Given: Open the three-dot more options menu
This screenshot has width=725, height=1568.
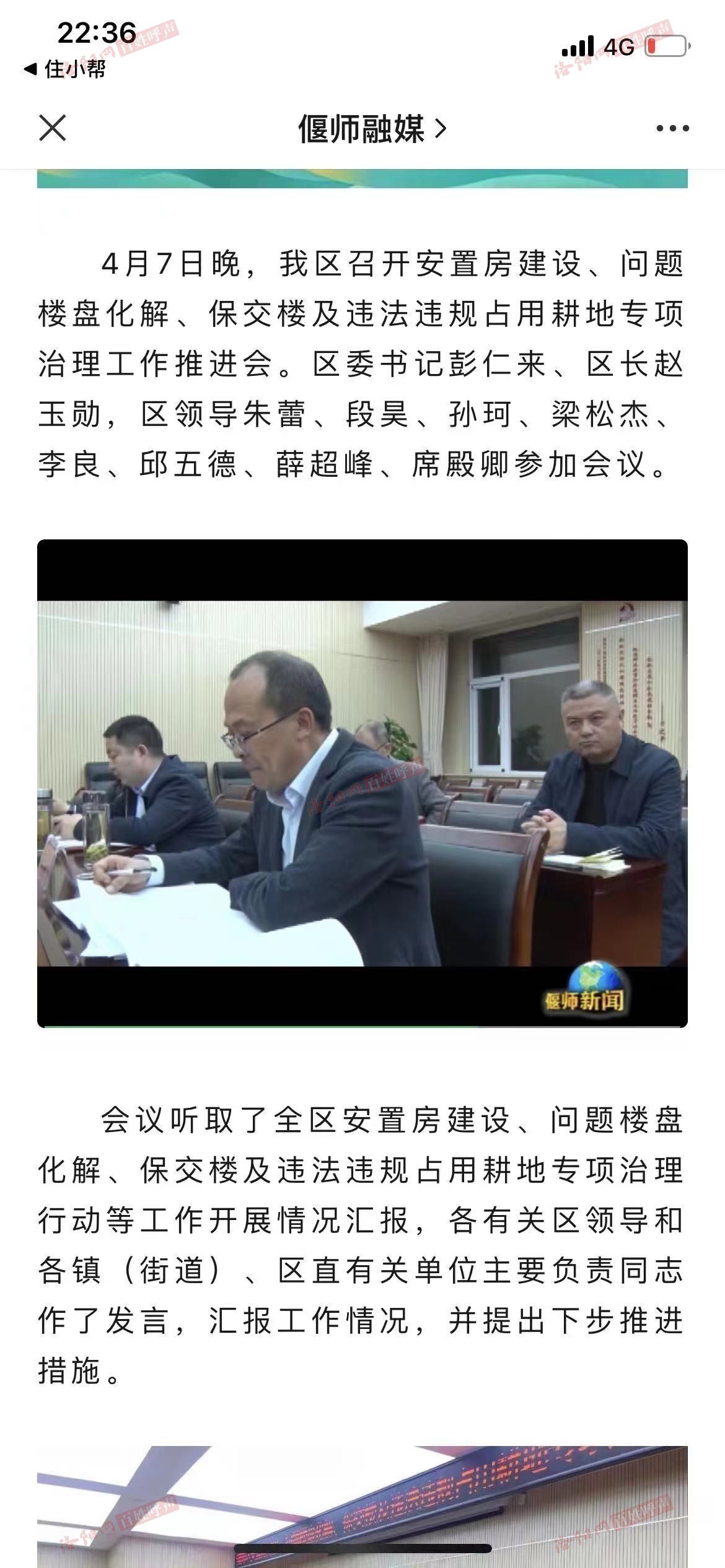Looking at the screenshot, I should pos(672,129).
